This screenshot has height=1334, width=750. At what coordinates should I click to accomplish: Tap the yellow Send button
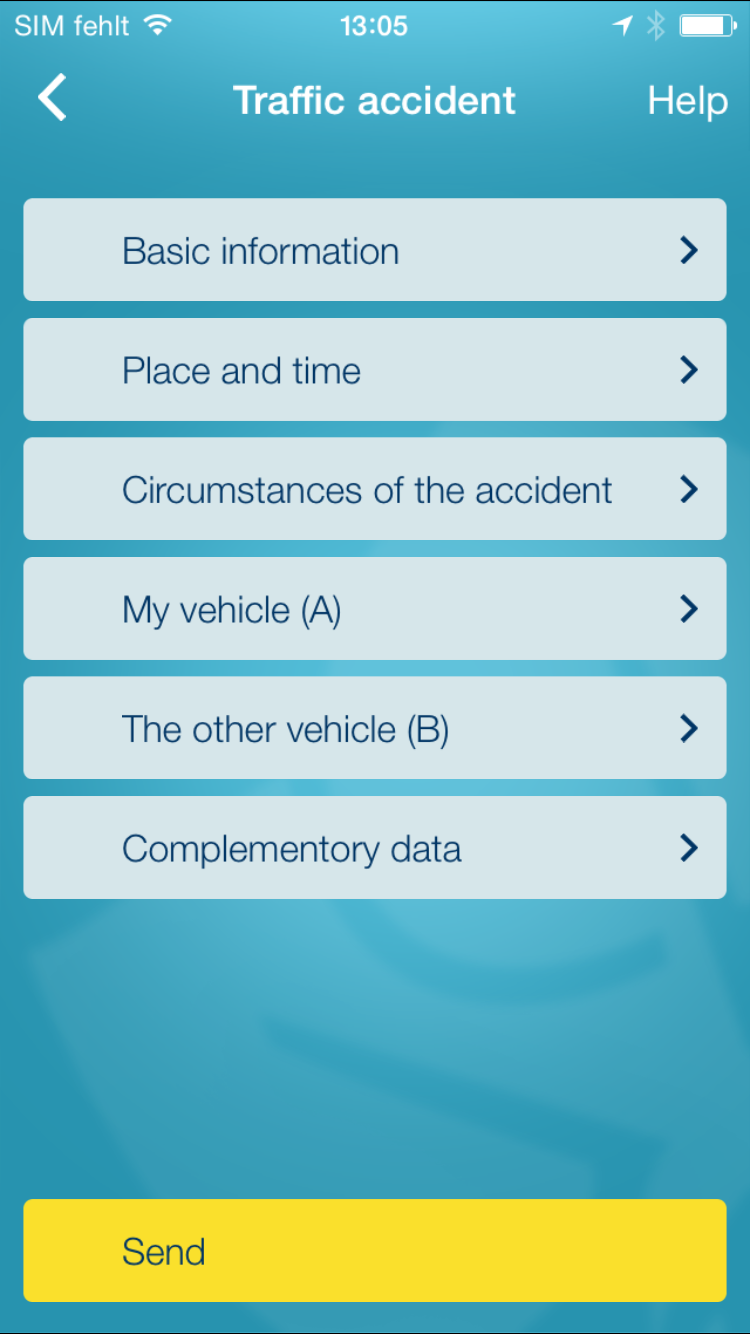click(375, 1251)
